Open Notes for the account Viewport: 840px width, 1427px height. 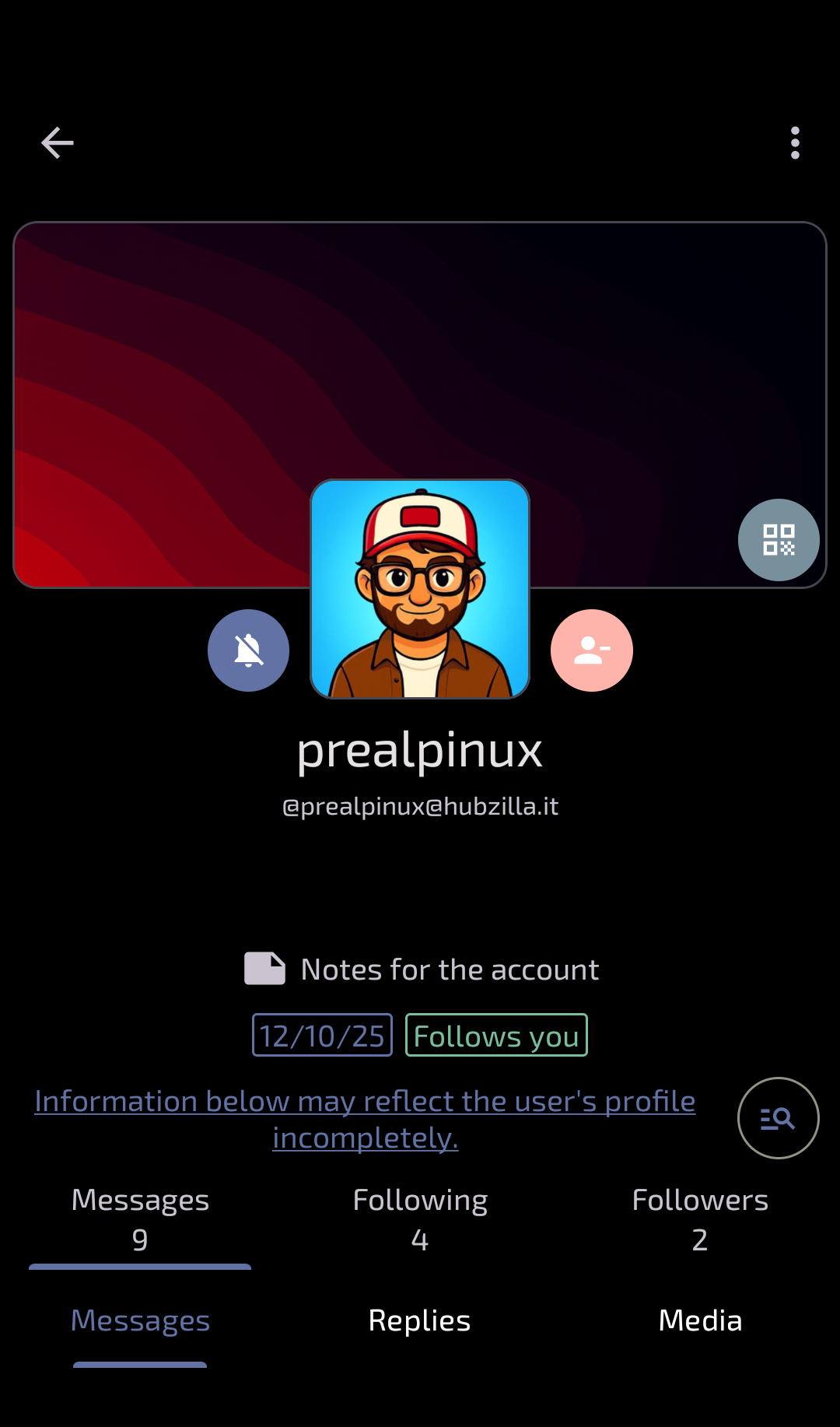point(422,969)
